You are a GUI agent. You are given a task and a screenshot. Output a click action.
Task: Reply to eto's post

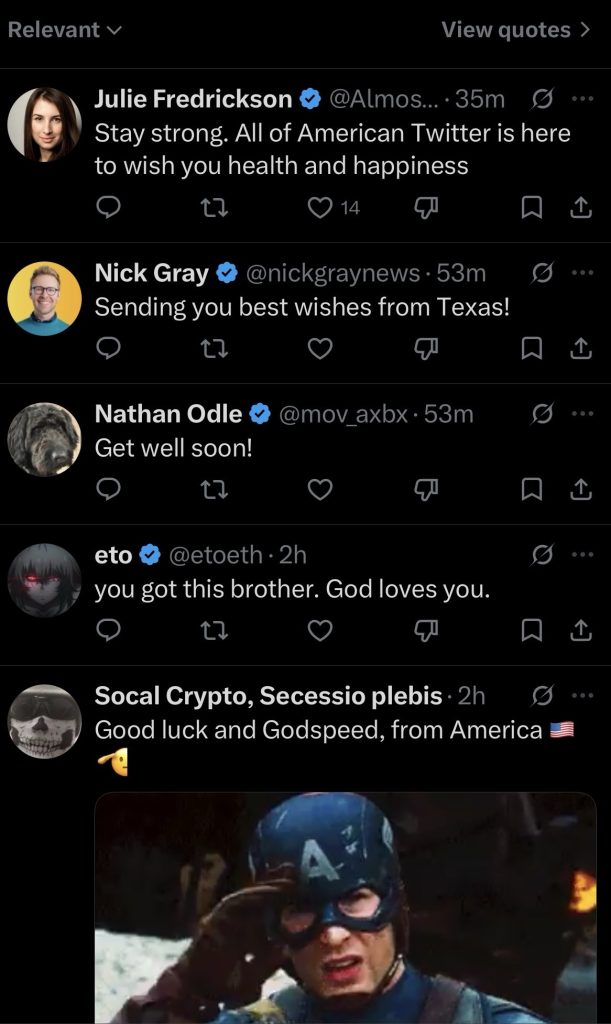click(110, 630)
